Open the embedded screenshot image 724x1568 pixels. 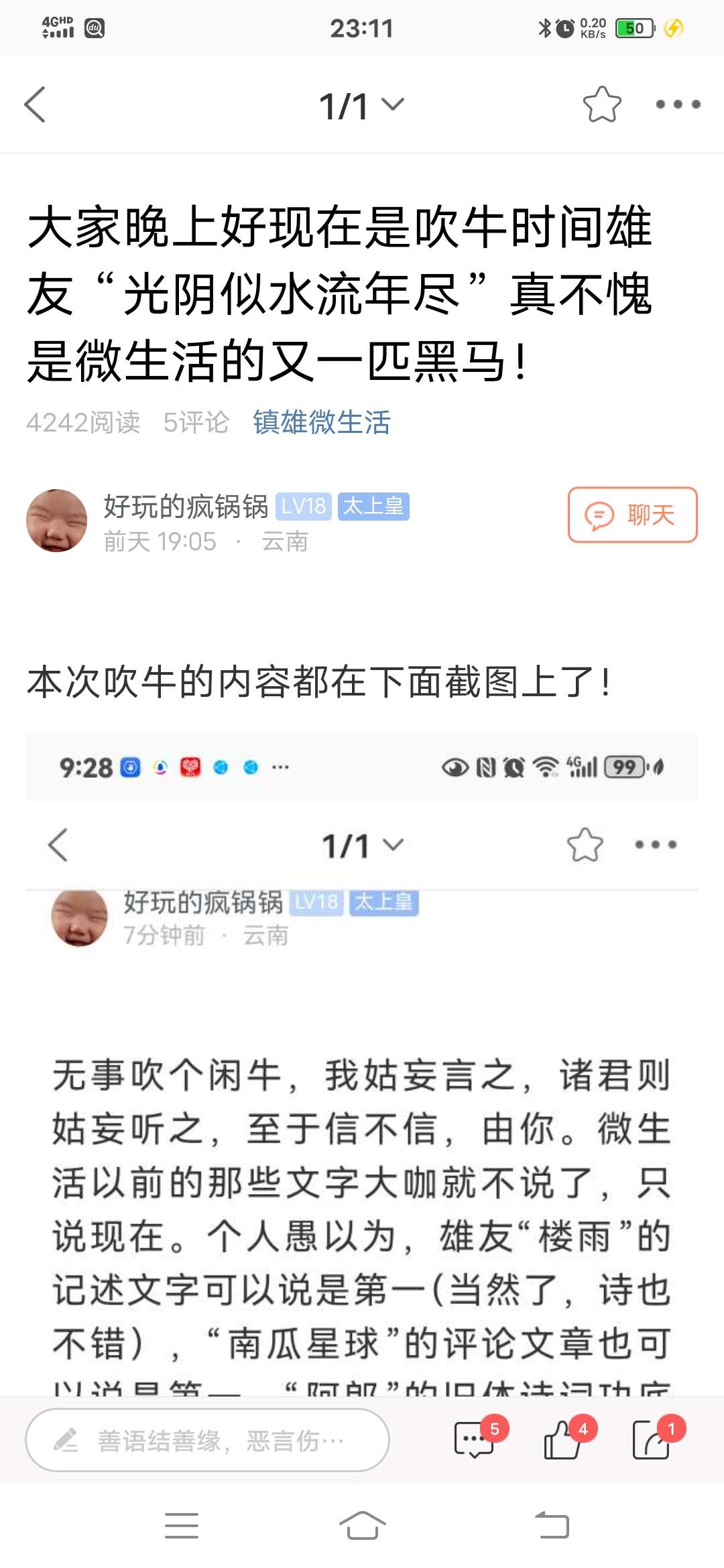pyautogui.click(x=362, y=1072)
